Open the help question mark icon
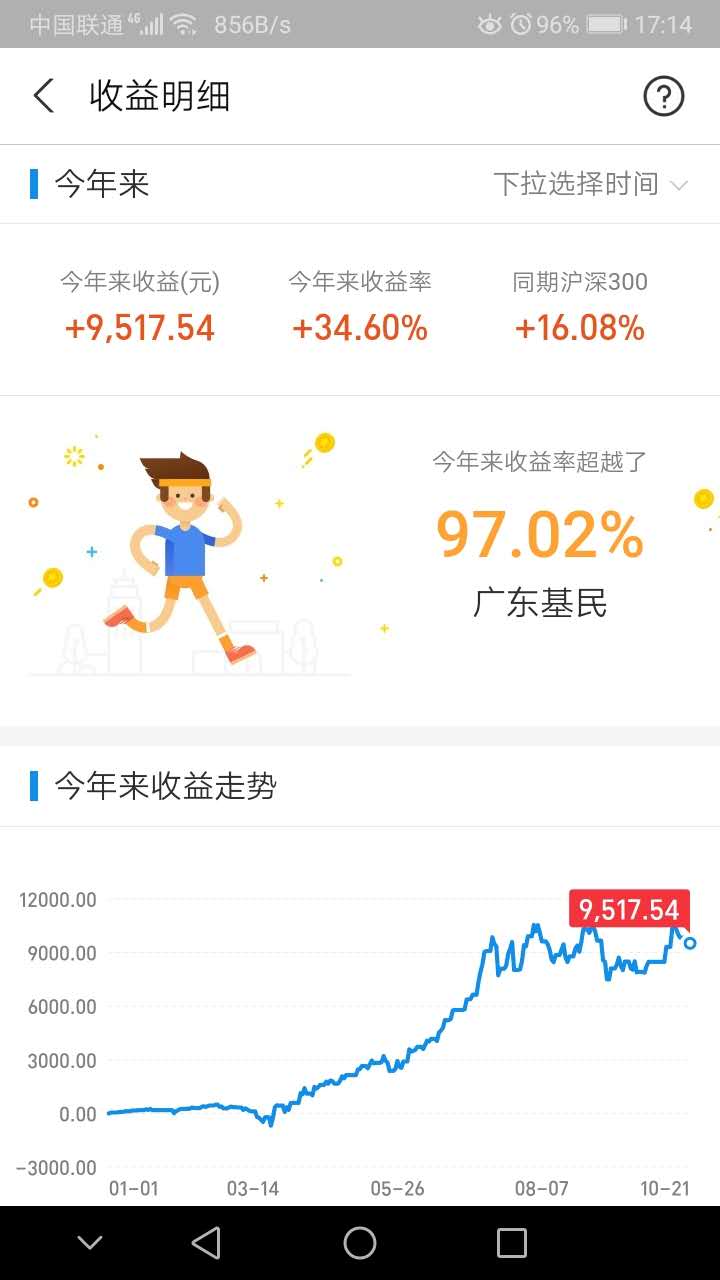This screenshot has width=720, height=1280. (x=663, y=95)
